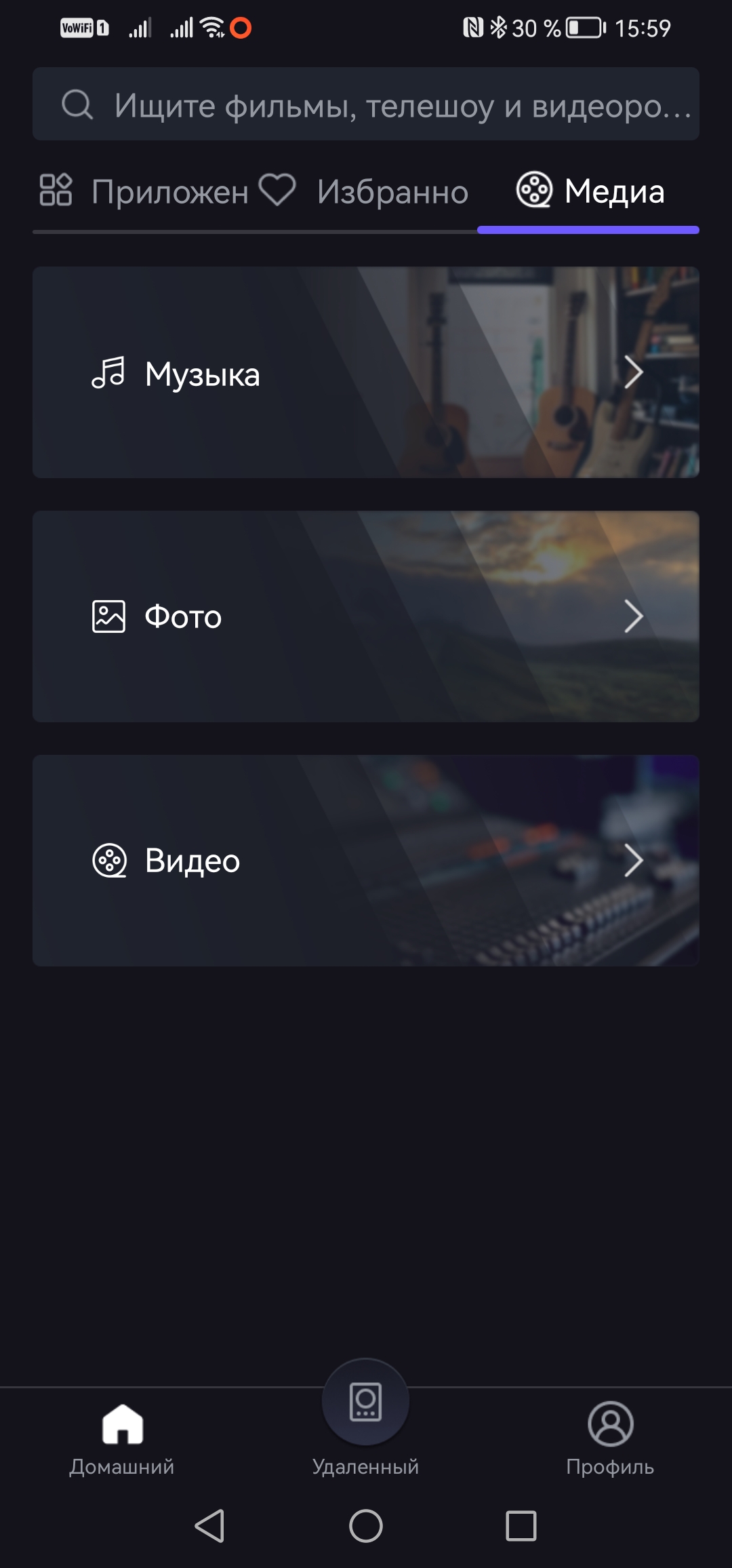
Task: Select the Медиа tab
Action: 590,191
